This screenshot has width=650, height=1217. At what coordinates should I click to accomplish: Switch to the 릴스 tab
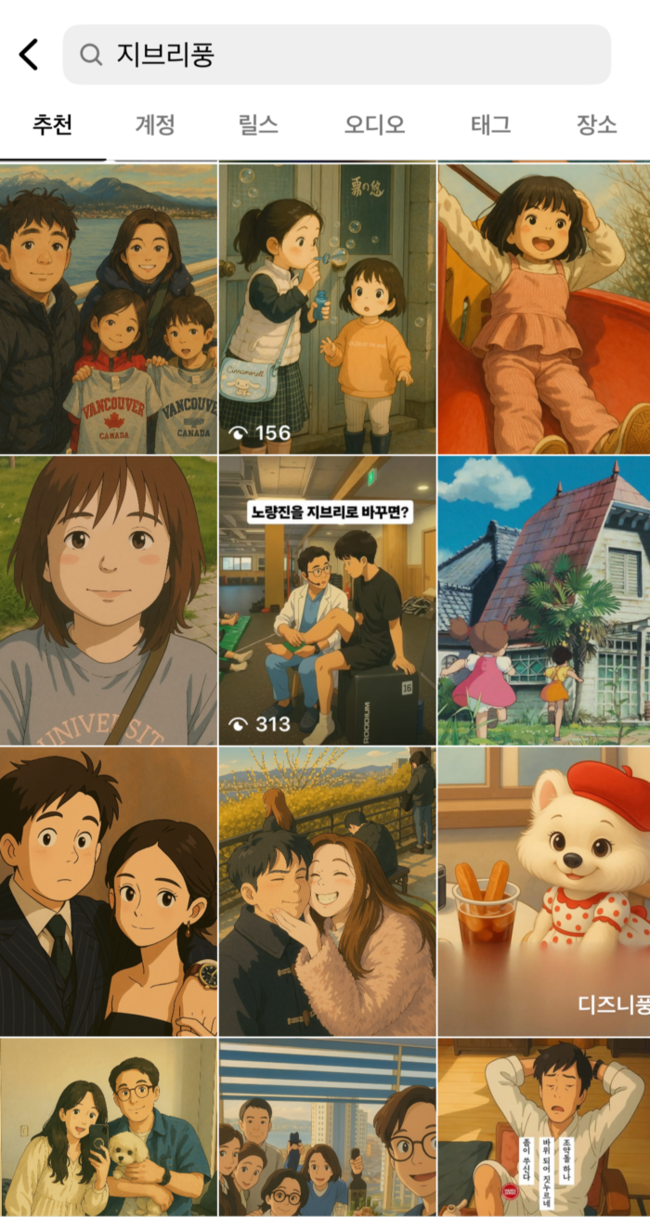tap(258, 125)
